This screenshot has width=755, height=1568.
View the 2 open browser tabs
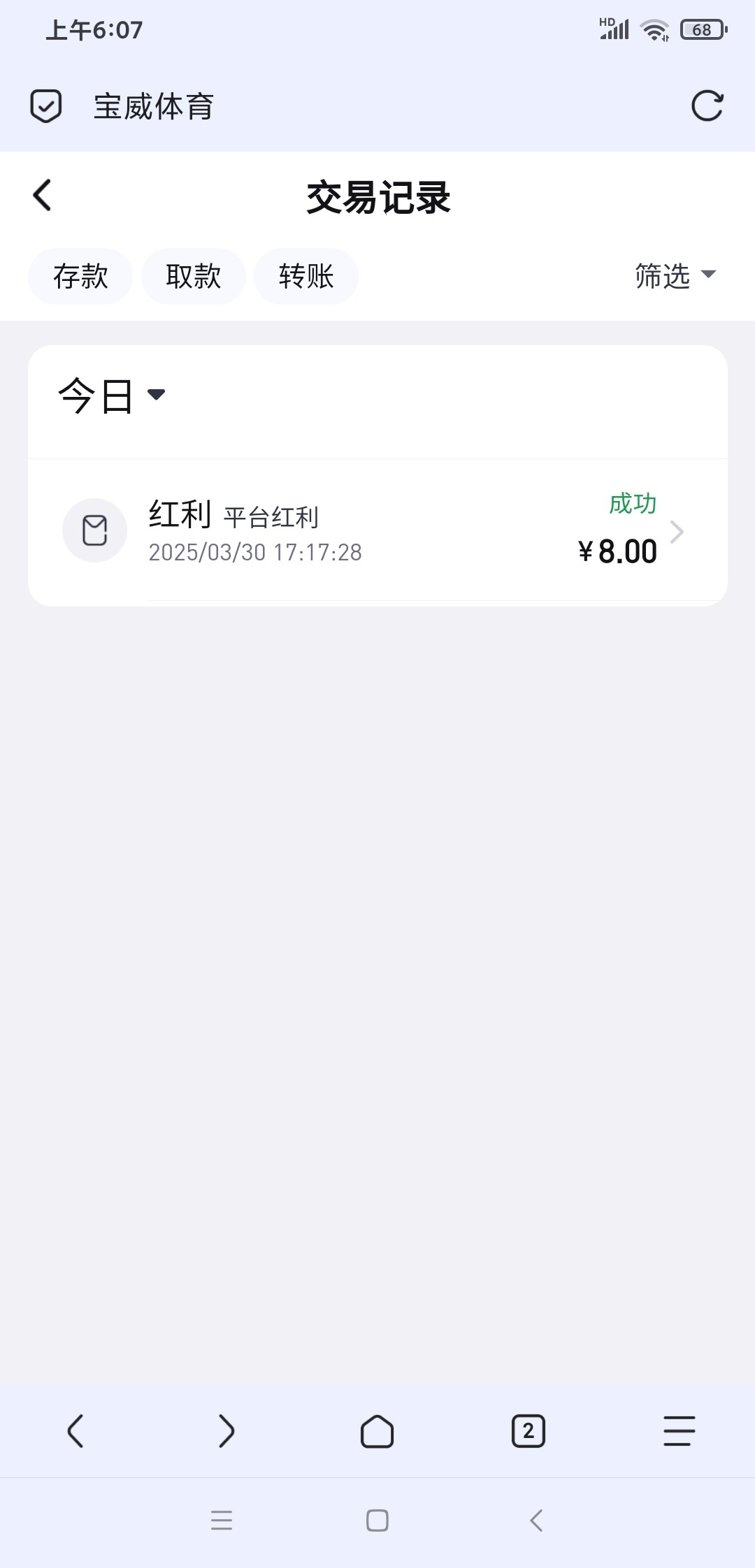click(528, 1431)
